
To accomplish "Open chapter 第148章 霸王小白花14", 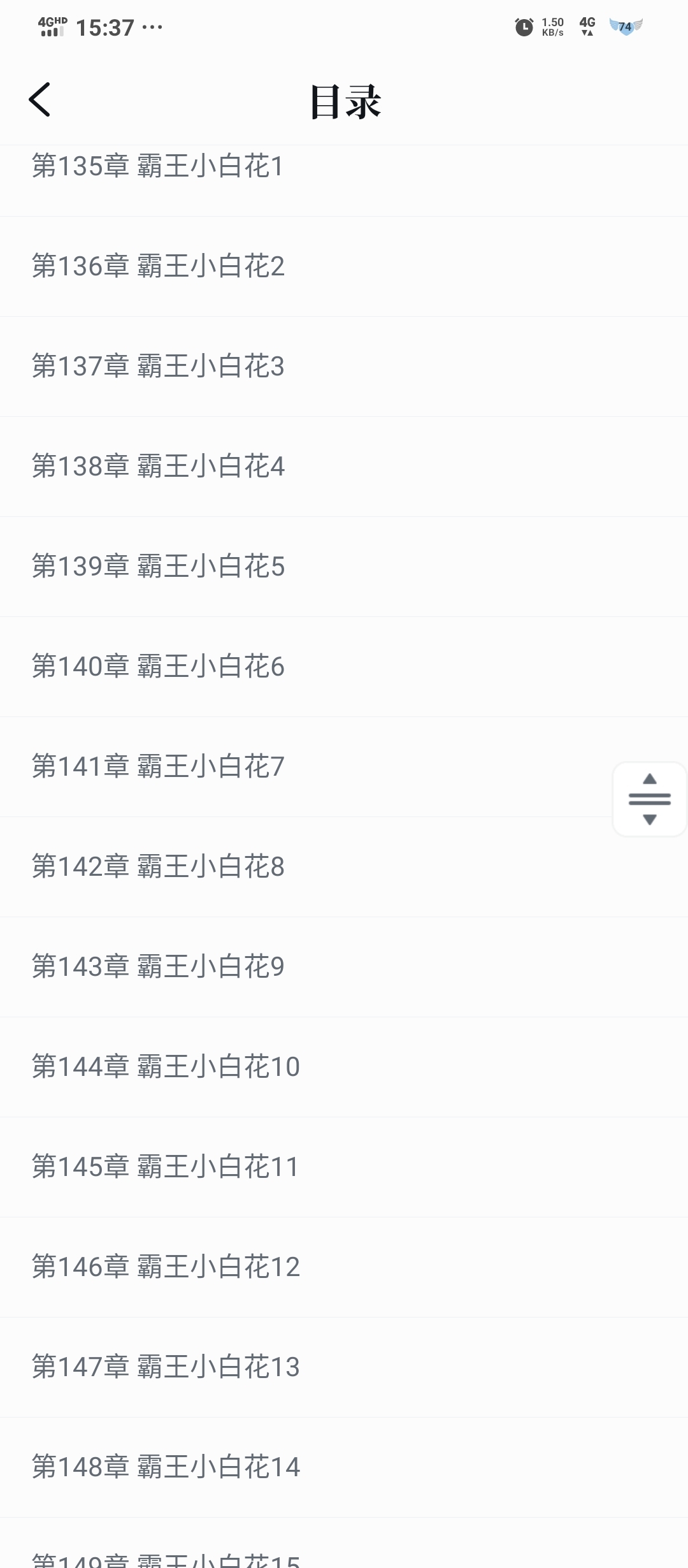I will (x=166, y=1467).
